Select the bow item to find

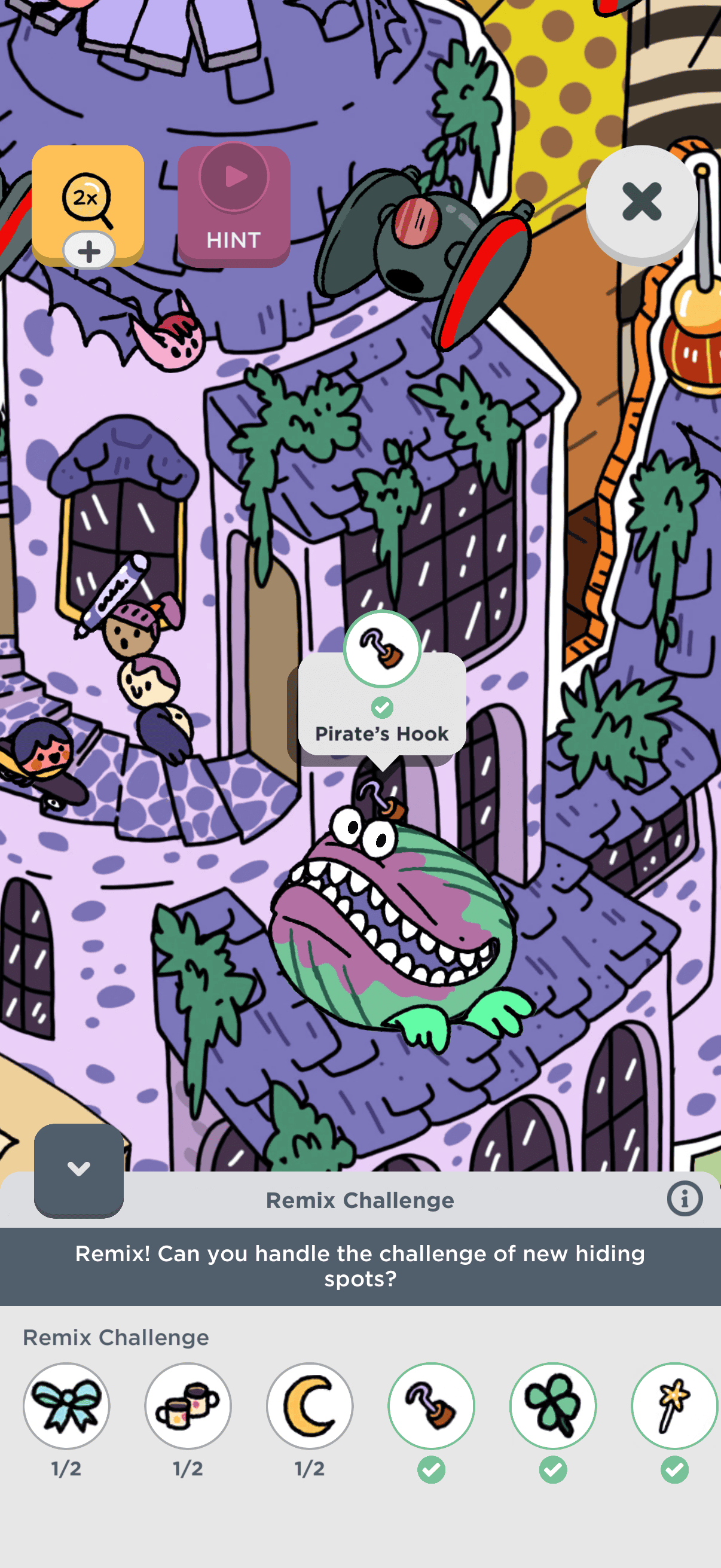66,1406
